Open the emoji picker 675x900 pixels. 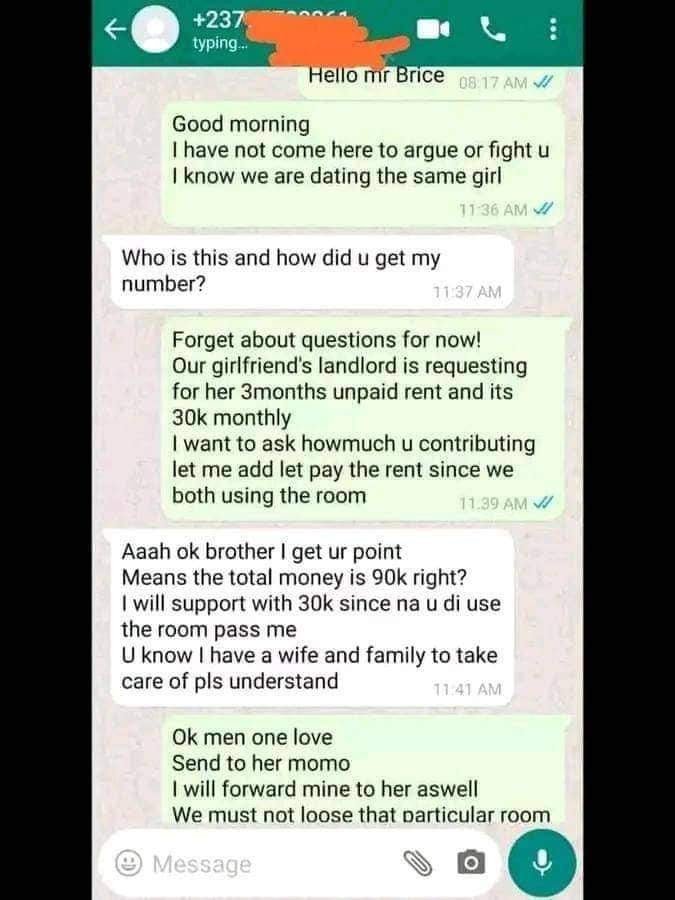tap(127, 862)
